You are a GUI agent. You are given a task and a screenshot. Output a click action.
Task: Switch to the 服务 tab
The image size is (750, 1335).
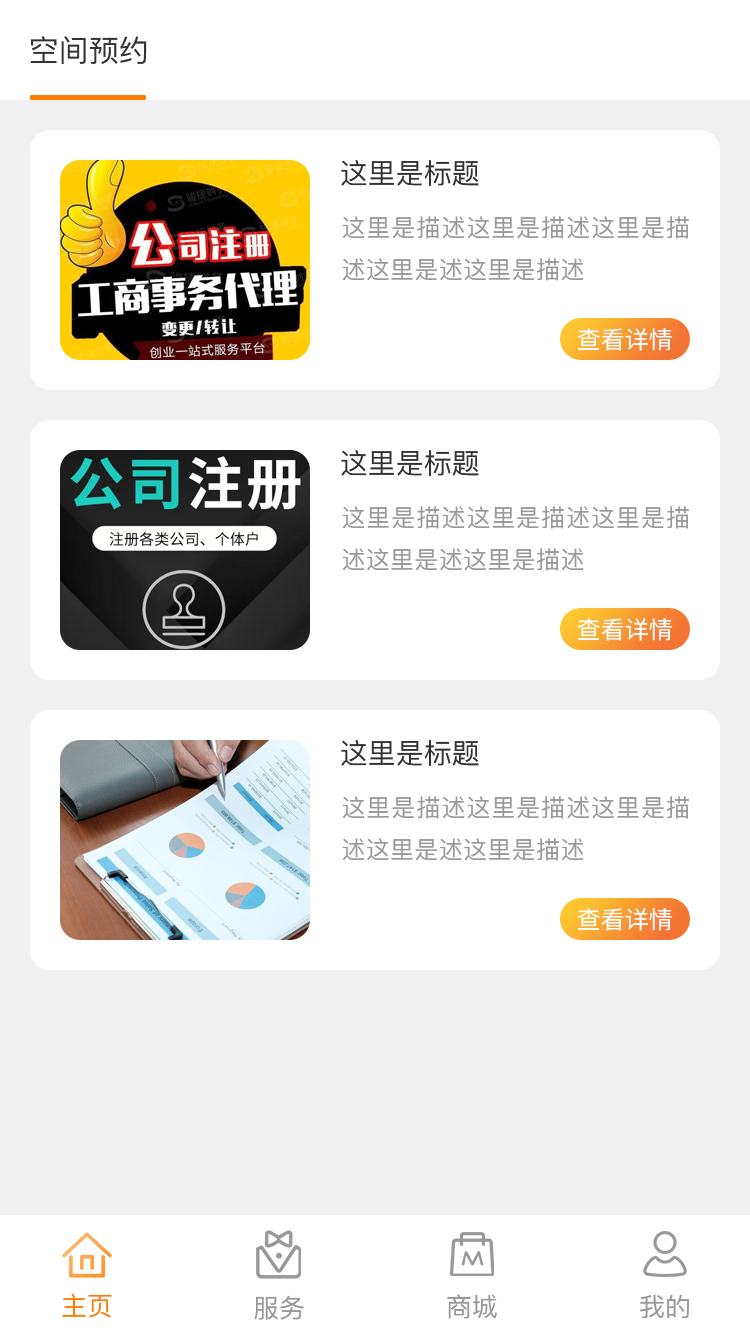(279, 1275)
